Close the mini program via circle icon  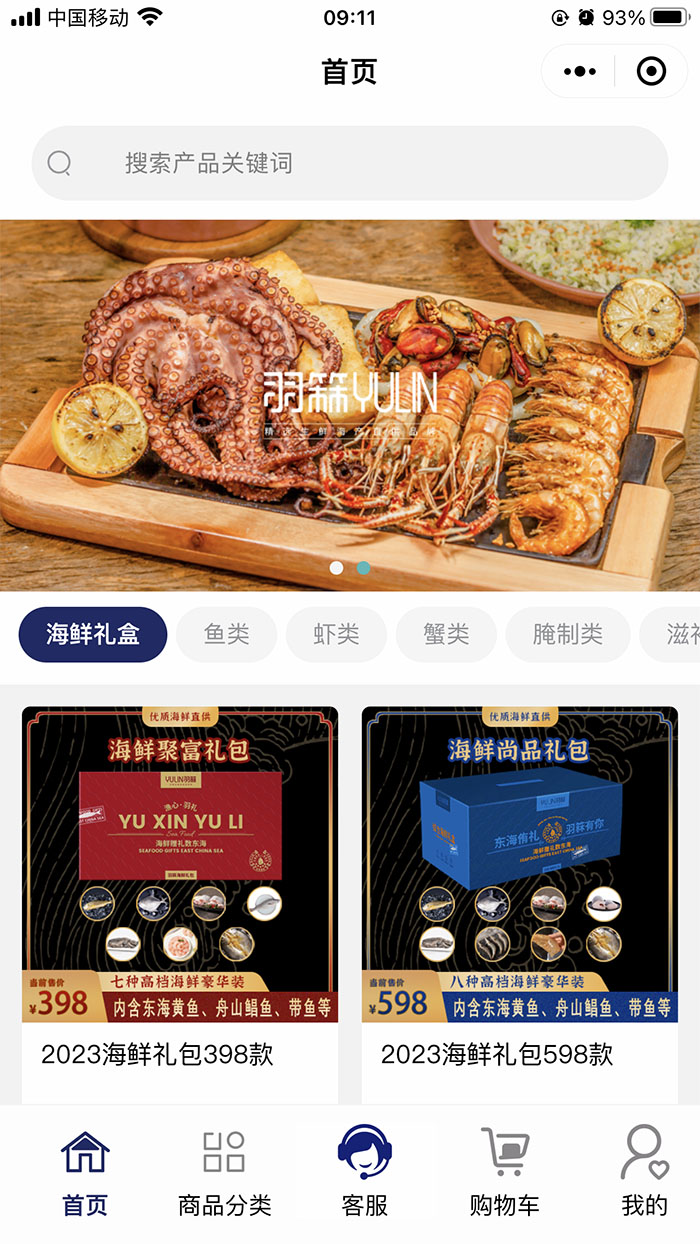(x=651, y=71)
